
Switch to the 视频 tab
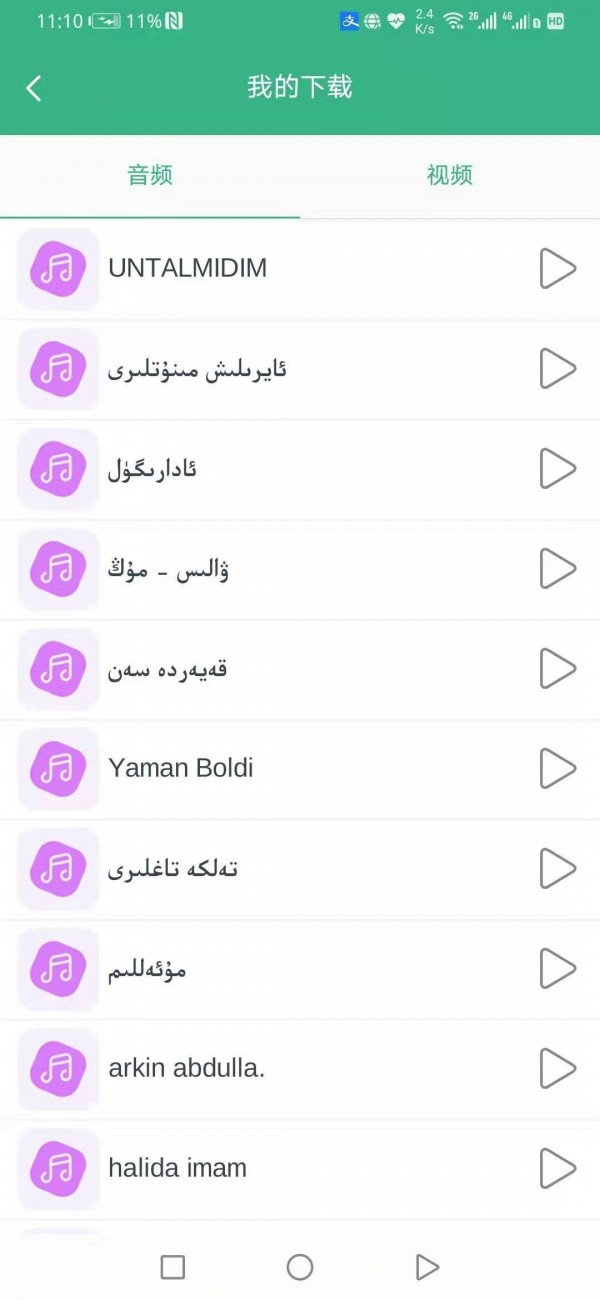click(x=449, y=176)
